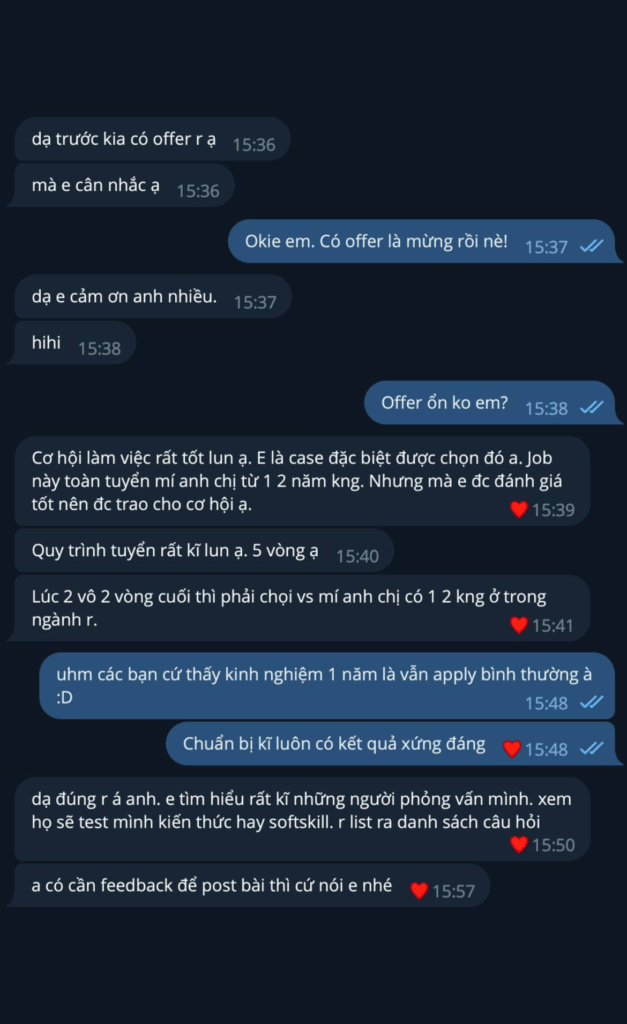Tap heart reaction on the feedback message at 15:57
The height and width of the screenshot is (1024, 627).
419,890
